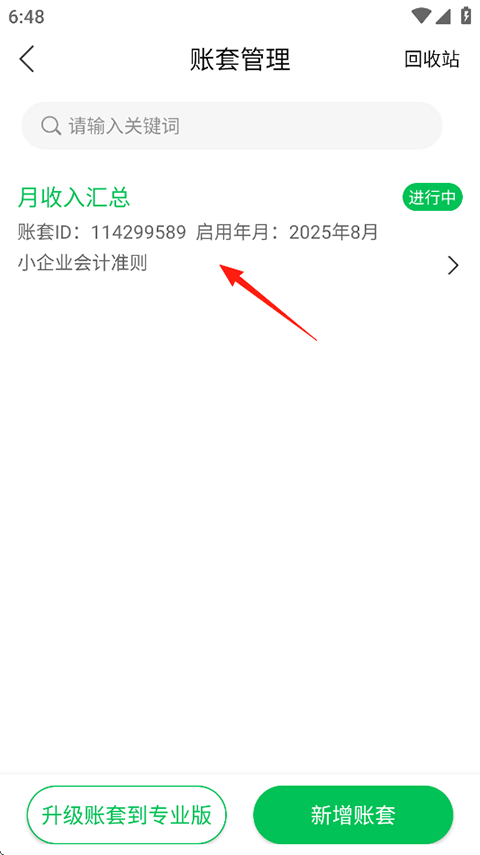Tap 升级账套到专业版 upgrade button
Viewport: 480px width, 855px height.
pyautogui.click(x=127, y=815)
